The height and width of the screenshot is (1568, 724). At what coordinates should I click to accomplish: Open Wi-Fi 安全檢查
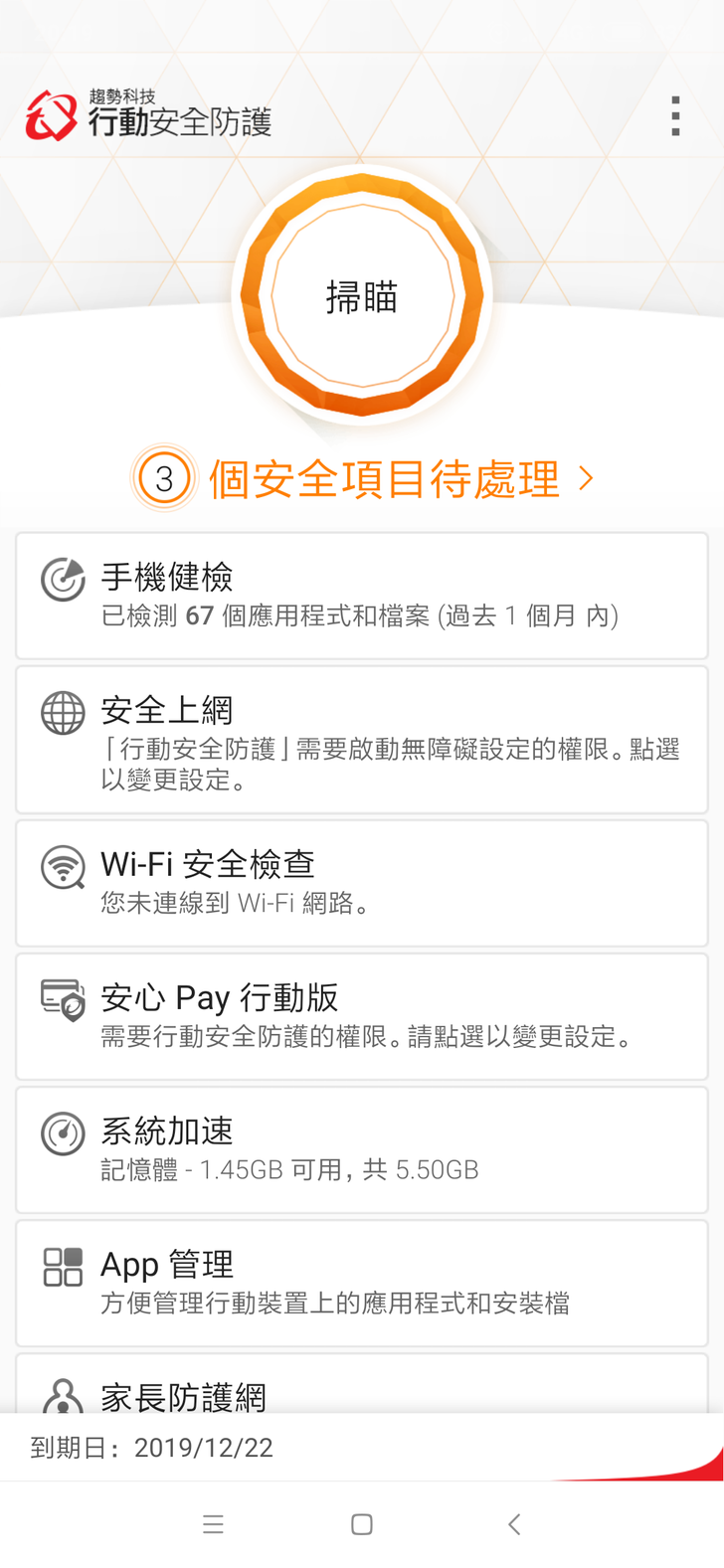click(362, 882)
